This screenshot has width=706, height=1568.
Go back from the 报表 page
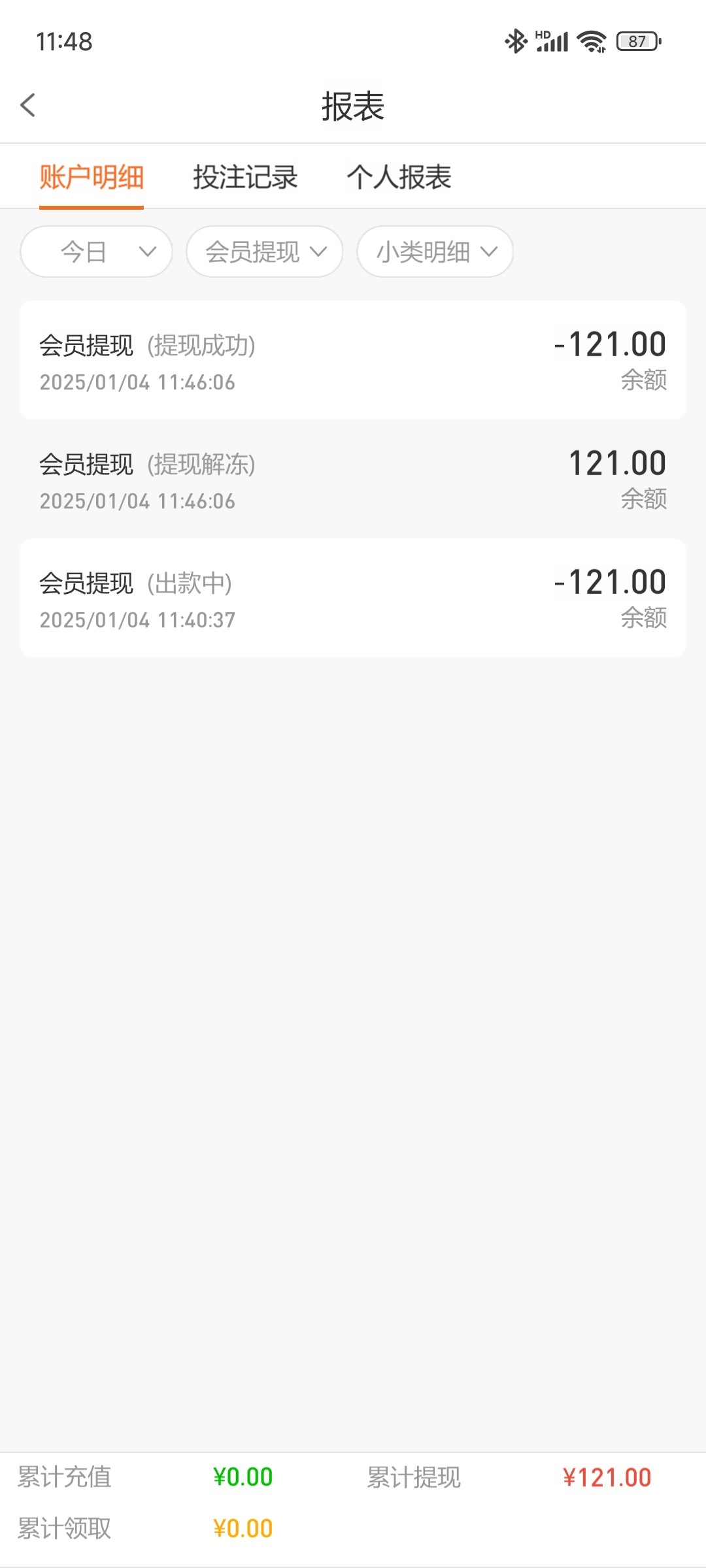[27, 105]
